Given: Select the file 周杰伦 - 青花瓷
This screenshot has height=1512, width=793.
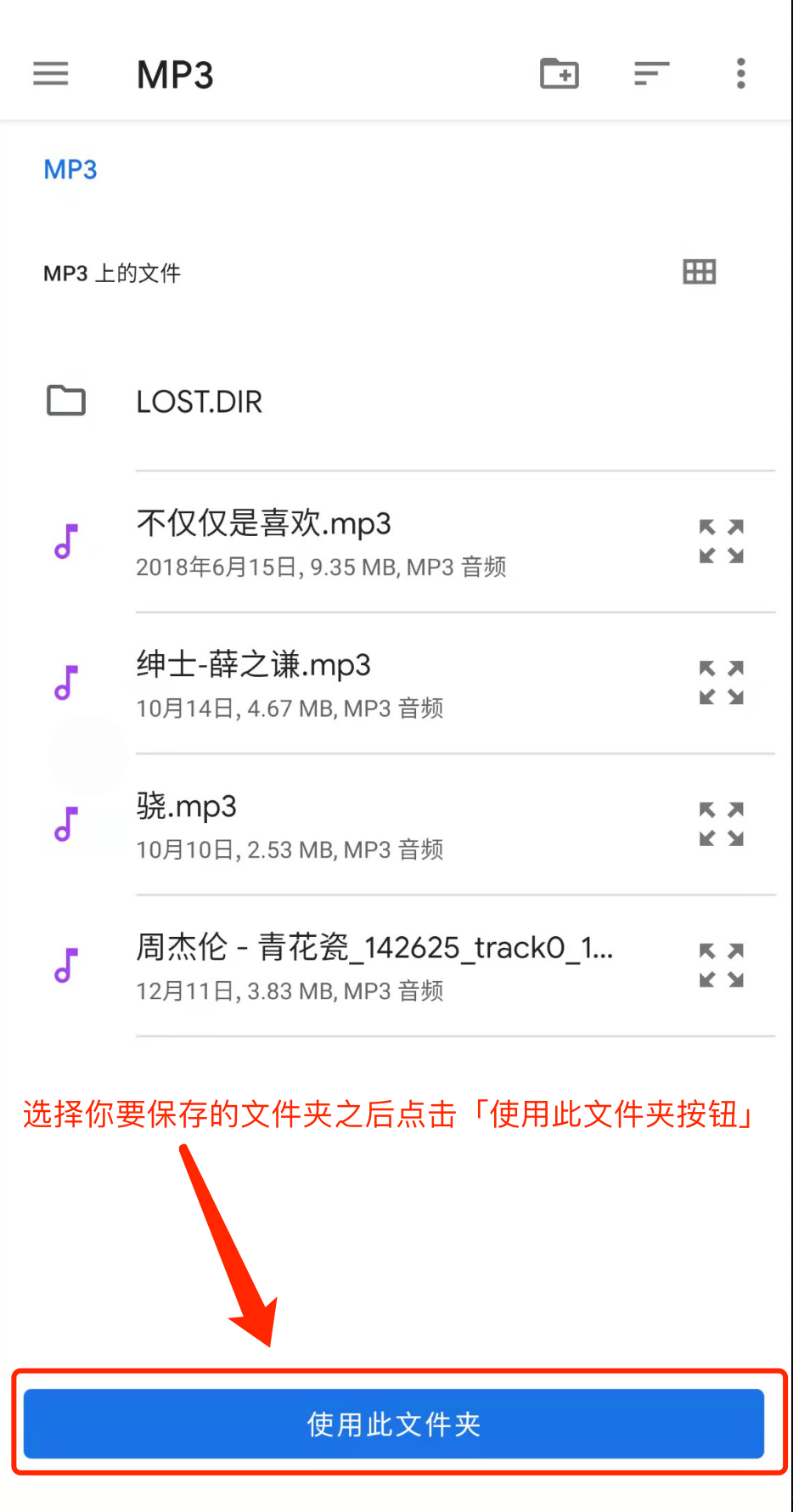Looking at the screenshot, I should point(374,966).
